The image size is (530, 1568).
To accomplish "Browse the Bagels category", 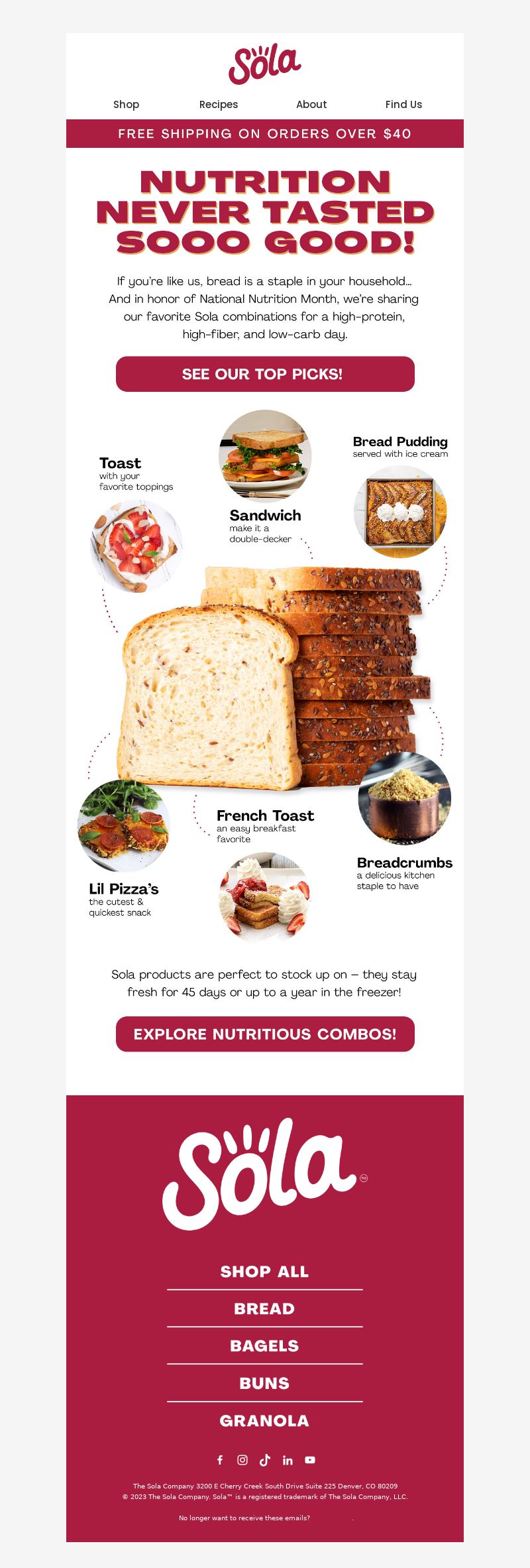I will [x=264, y=1346].
